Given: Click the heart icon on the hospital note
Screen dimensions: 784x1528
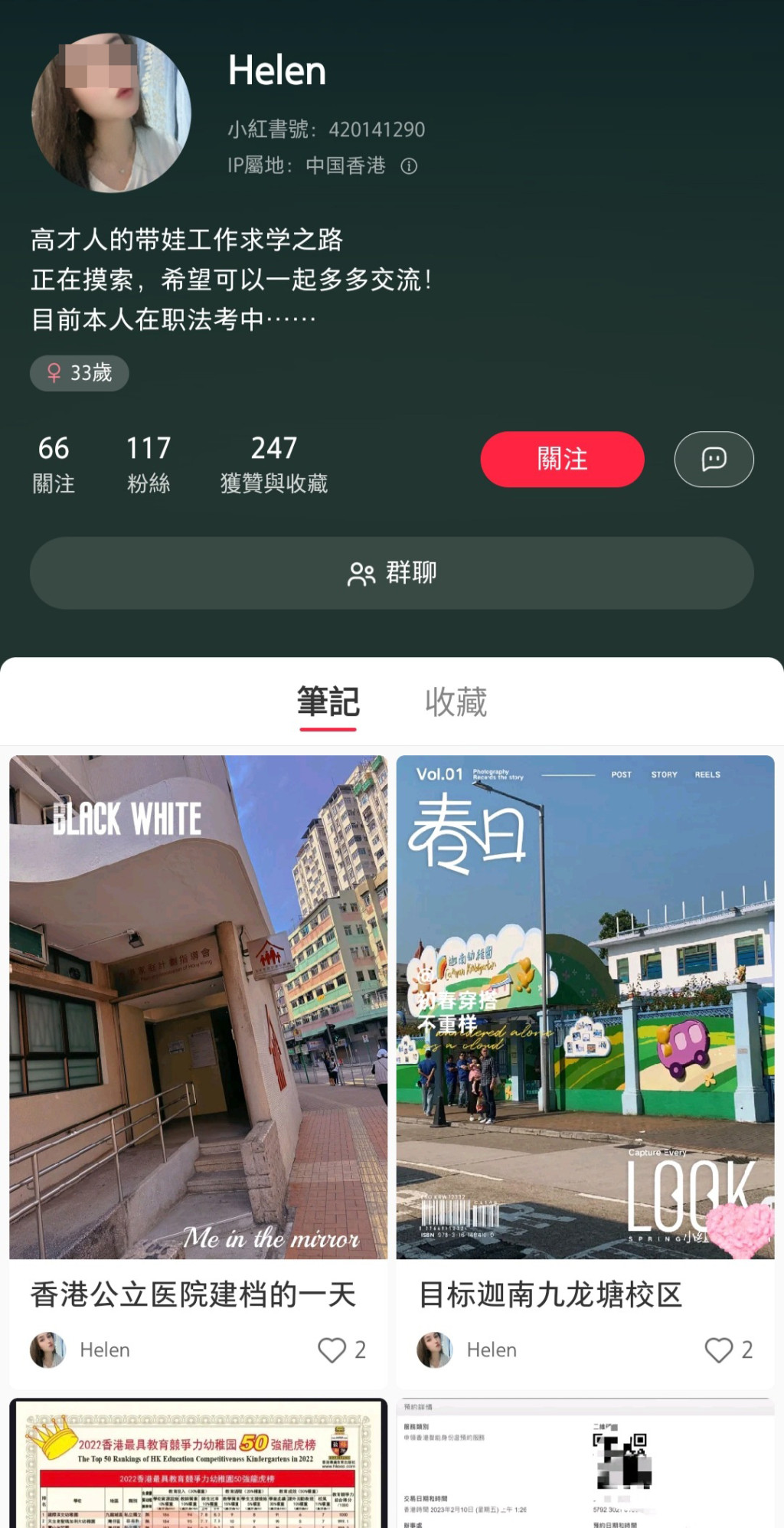Looking at the screenshot, I should click(332, 1350).
